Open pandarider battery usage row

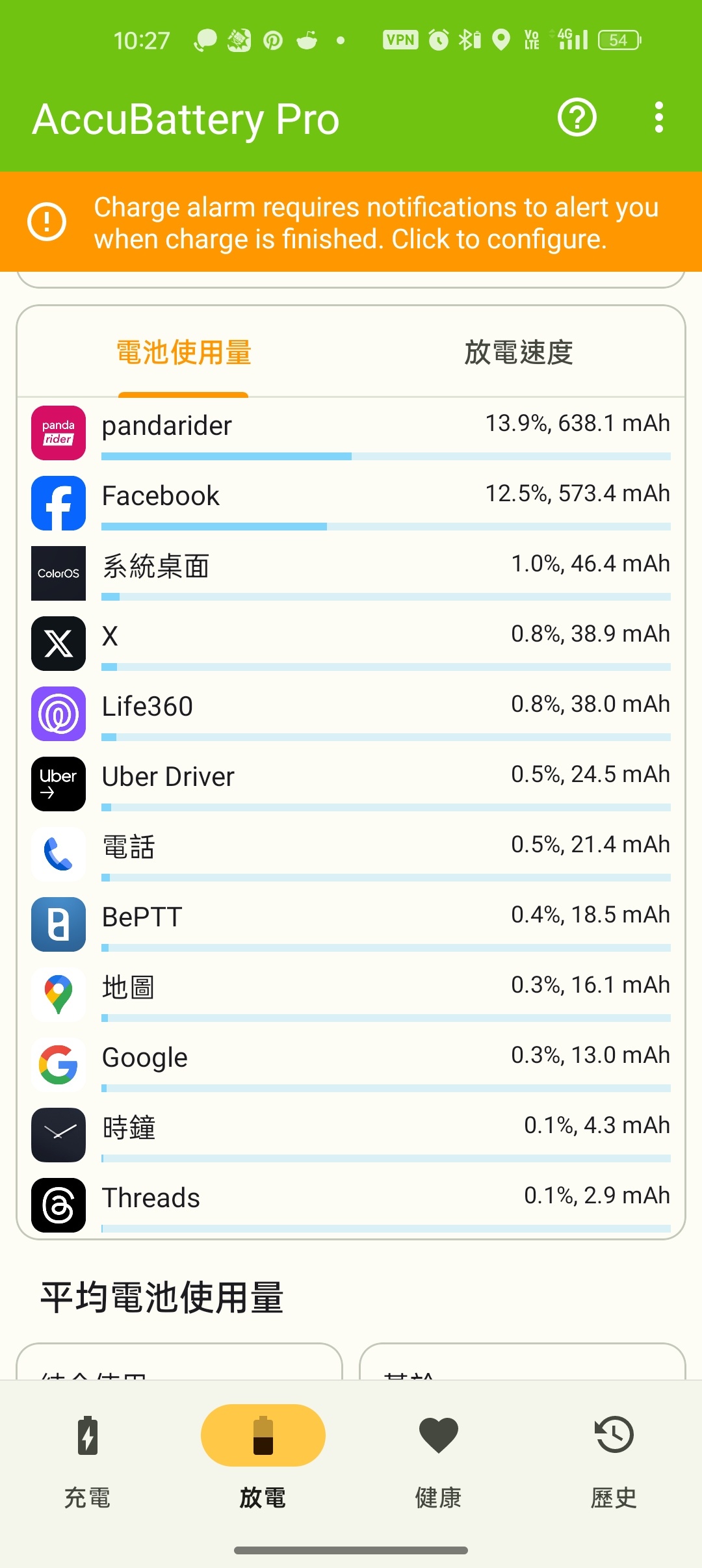tap(351, 433)
